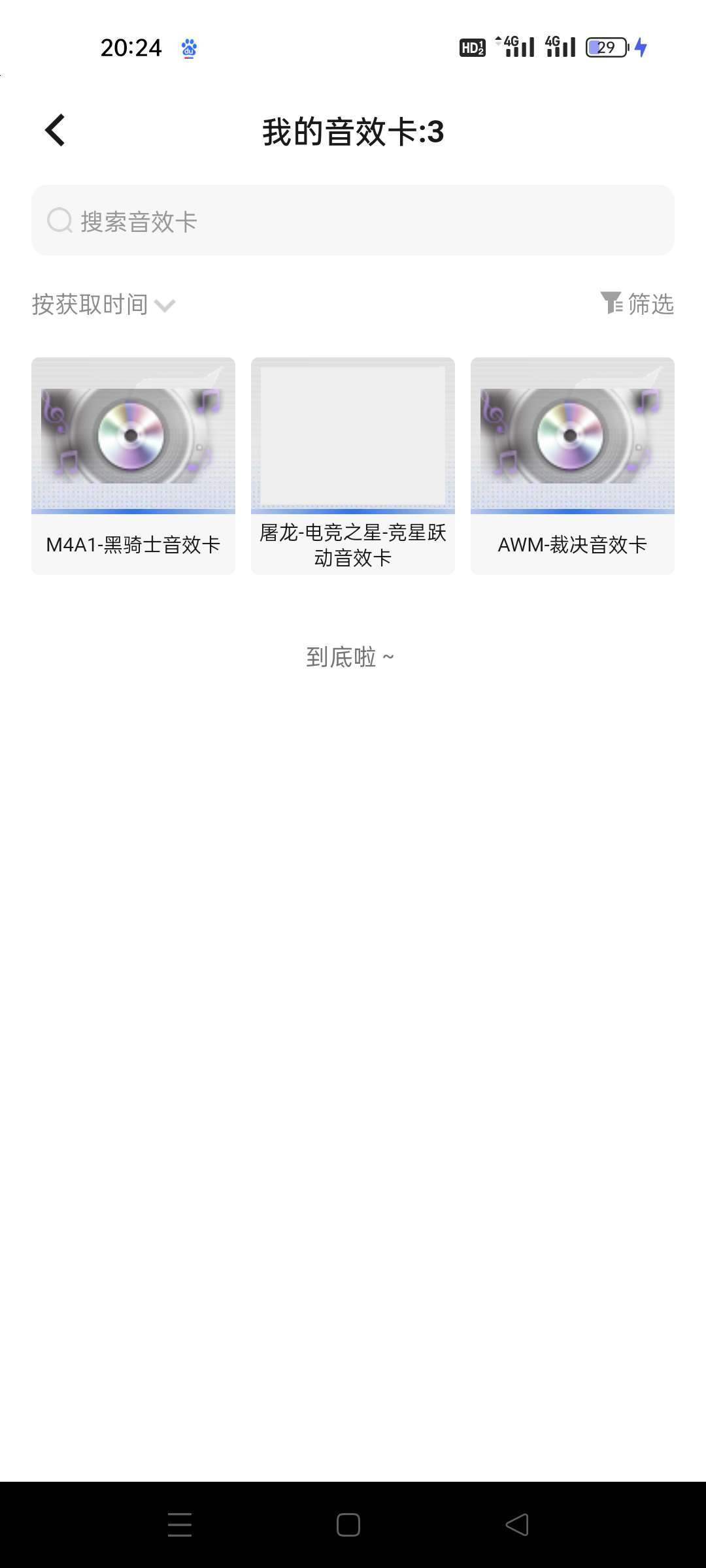
Task: Tap the charging bolt icon in status bar
Action: coord(642,48)
